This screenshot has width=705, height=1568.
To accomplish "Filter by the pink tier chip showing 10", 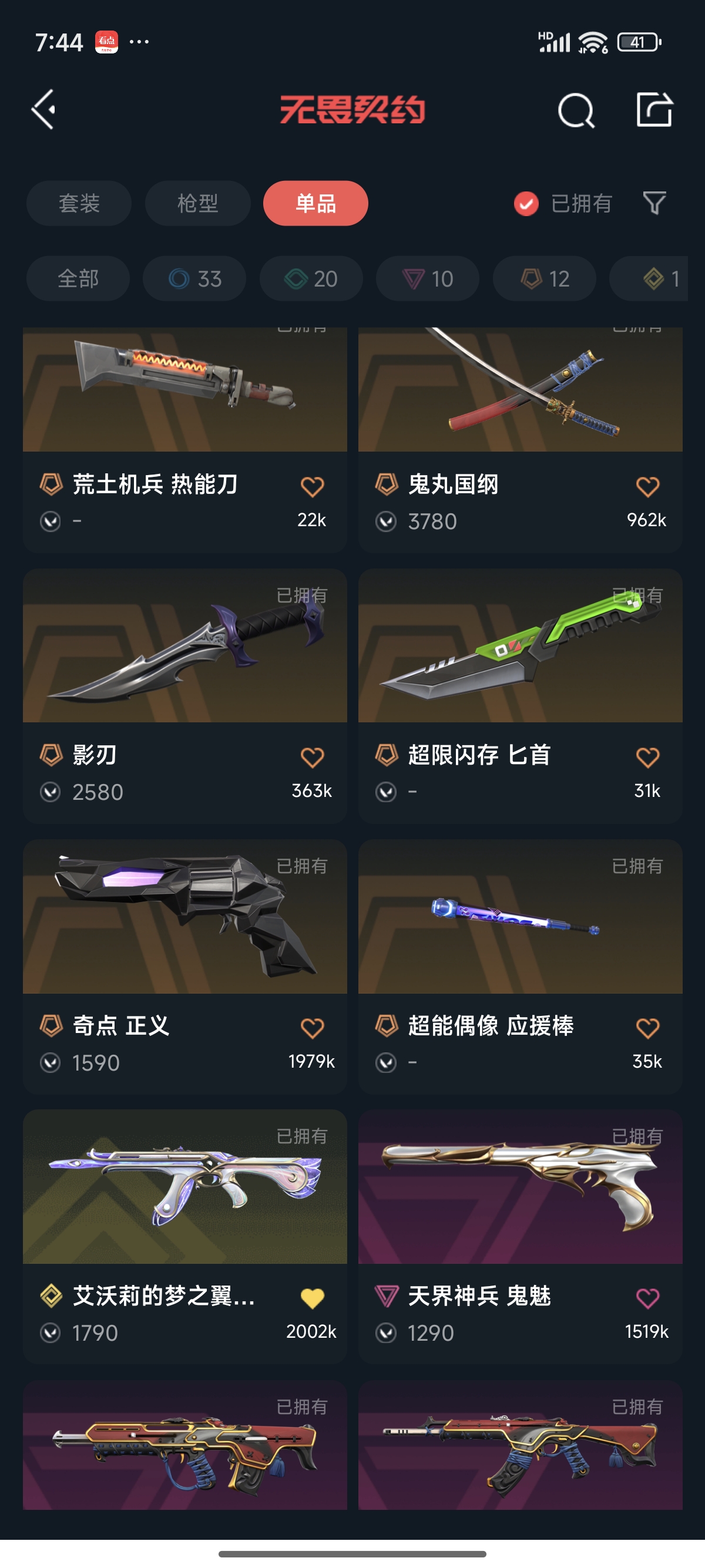I will point(427,279).
